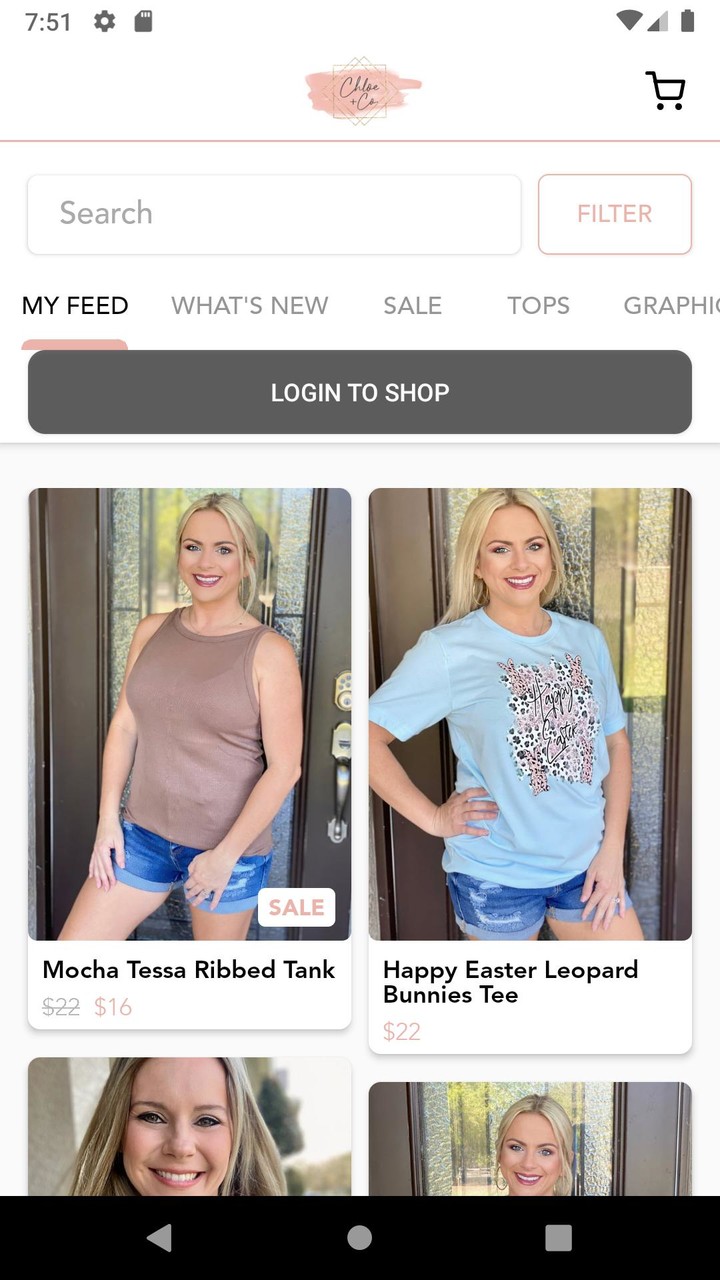Tap LOGIN TO SHOP
Image resolution: width=720 pixels, height=1280 pixels.
click(x=360, y=392)
